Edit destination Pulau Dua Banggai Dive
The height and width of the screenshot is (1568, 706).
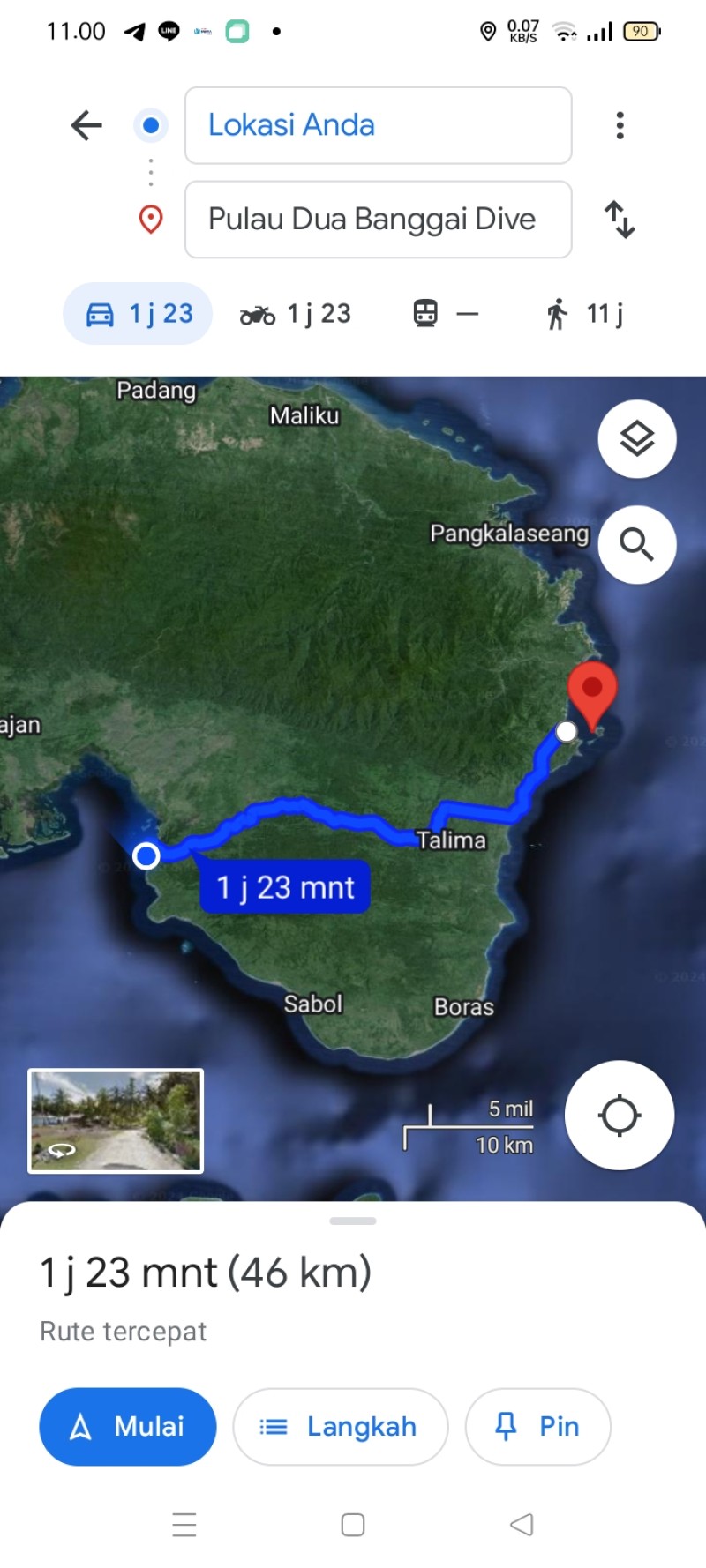(378, 220)
